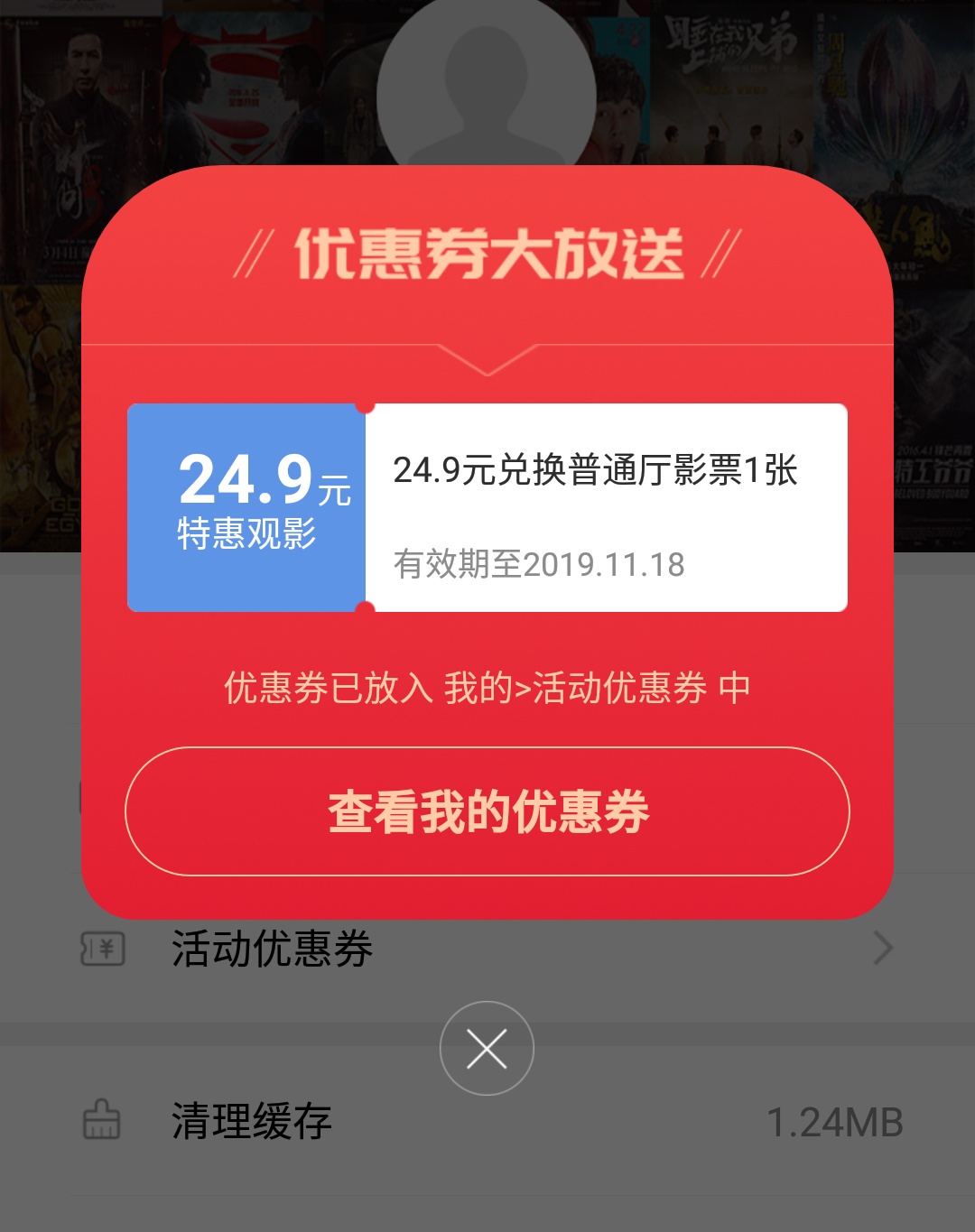Toggle the 活动优惠券 list row
Screen dimensions: 975x1232
click(x=487, y=949)
